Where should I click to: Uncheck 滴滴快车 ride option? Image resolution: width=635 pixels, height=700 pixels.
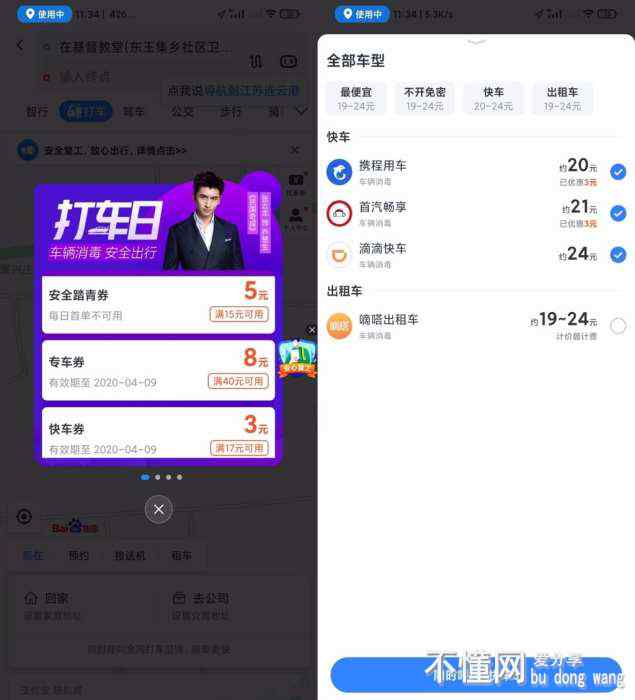click(x=618, y=254)
